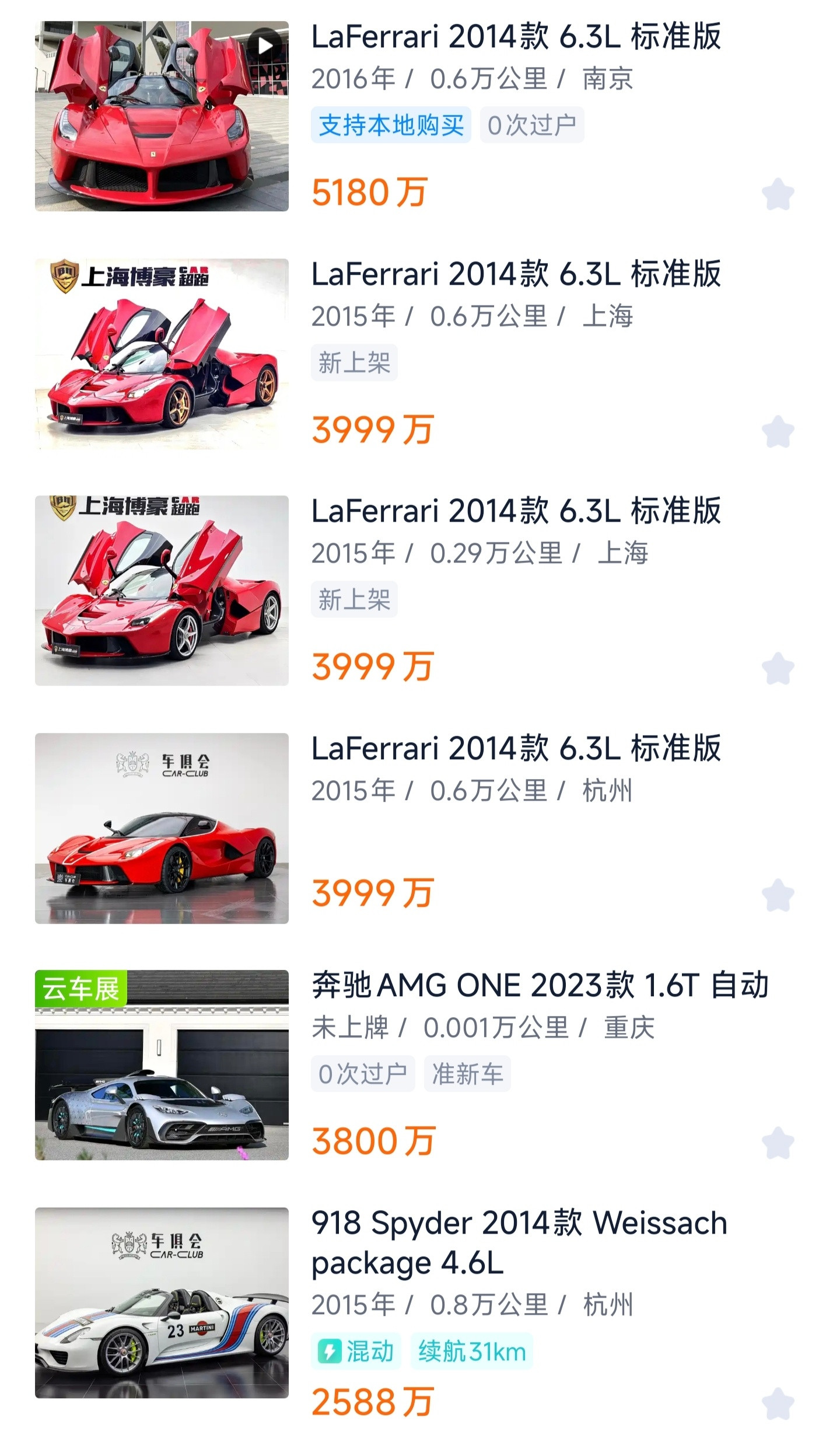Click the 5180万 price text
Screen dimensions: 840x1442
tap(369, 192)
